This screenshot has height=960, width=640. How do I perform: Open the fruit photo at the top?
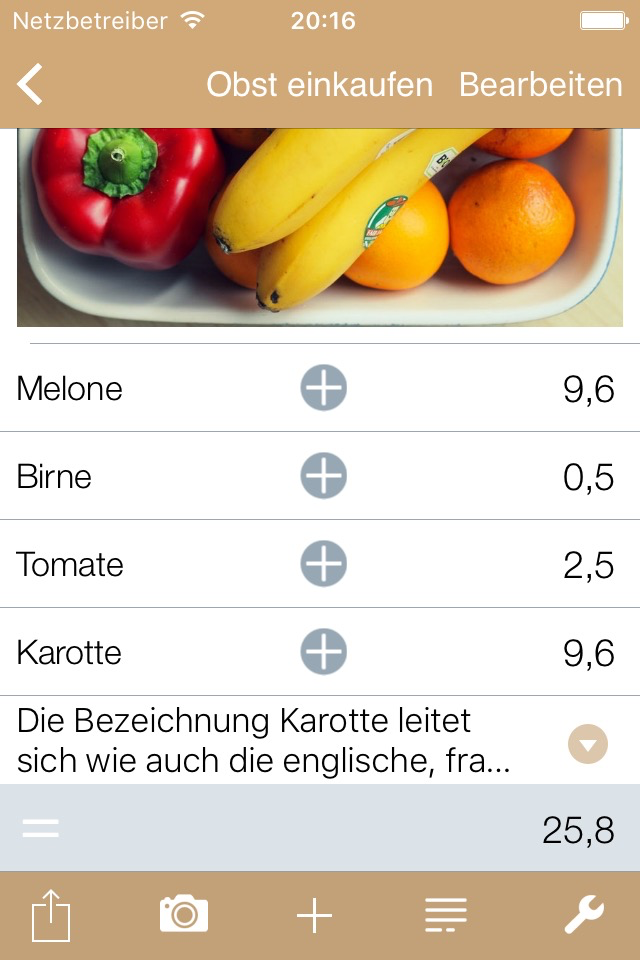pos(320,227)
